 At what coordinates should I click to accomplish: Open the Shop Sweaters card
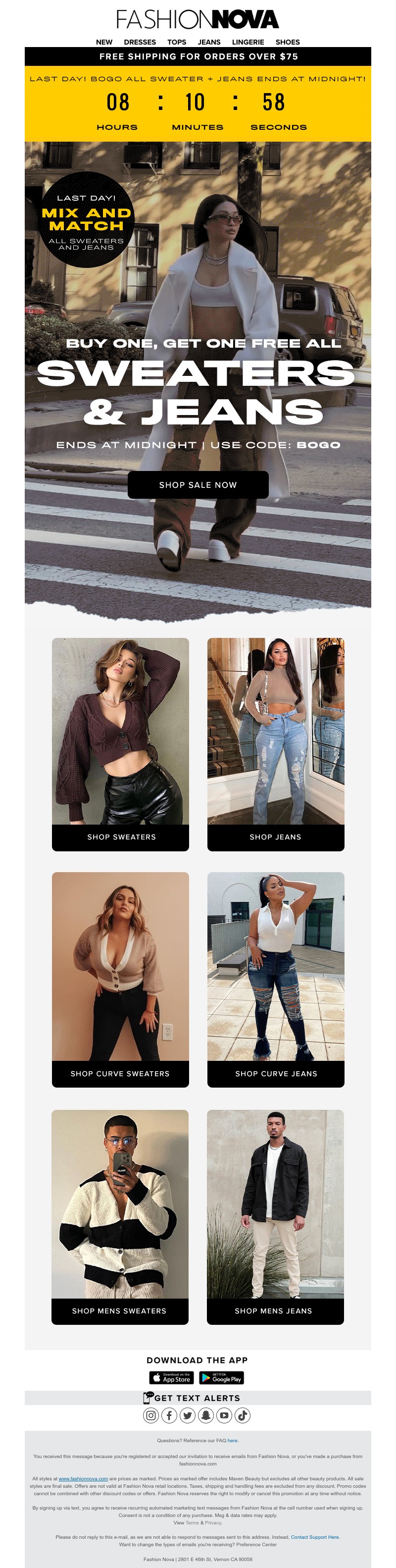click(120, 836)
